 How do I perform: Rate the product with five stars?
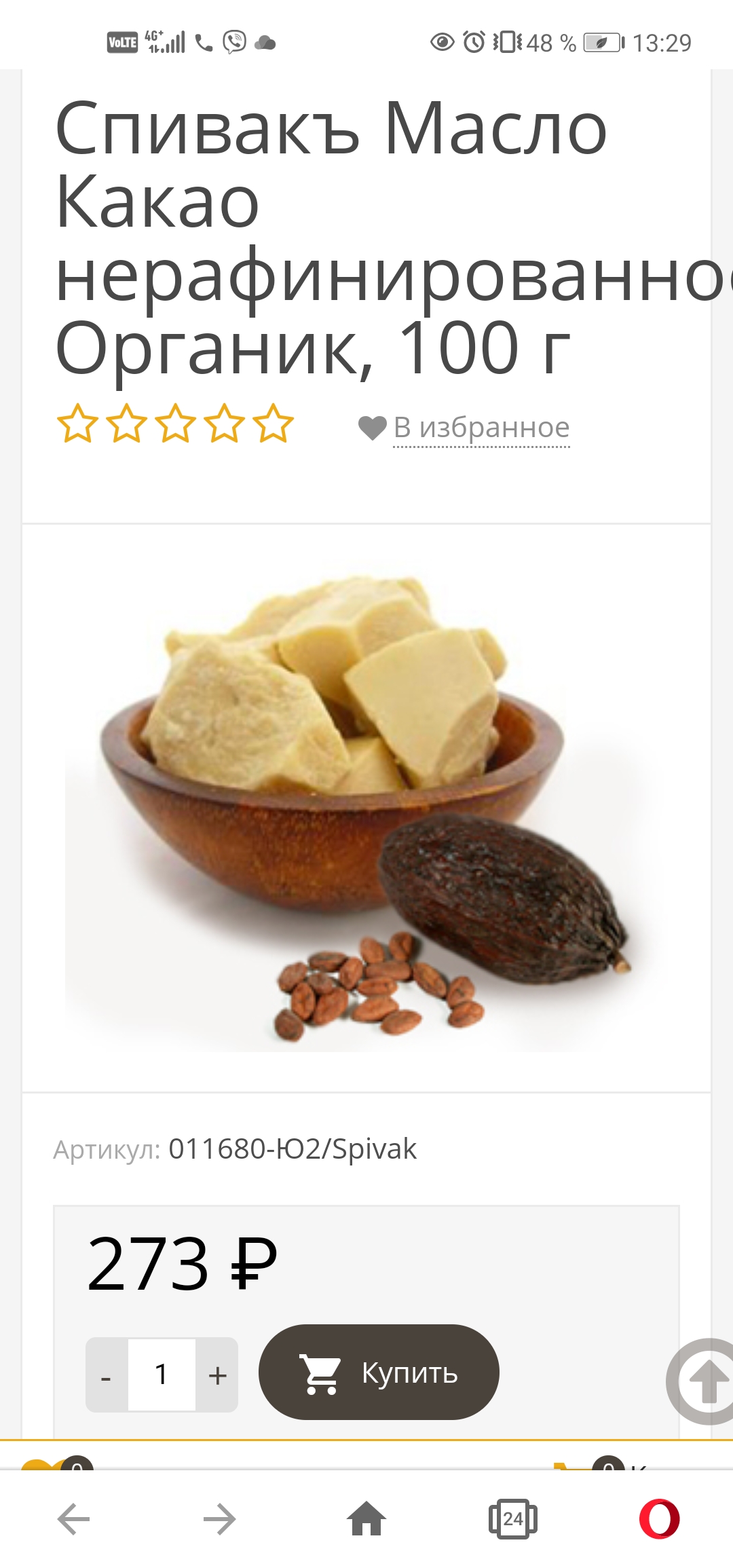(273, 424)
